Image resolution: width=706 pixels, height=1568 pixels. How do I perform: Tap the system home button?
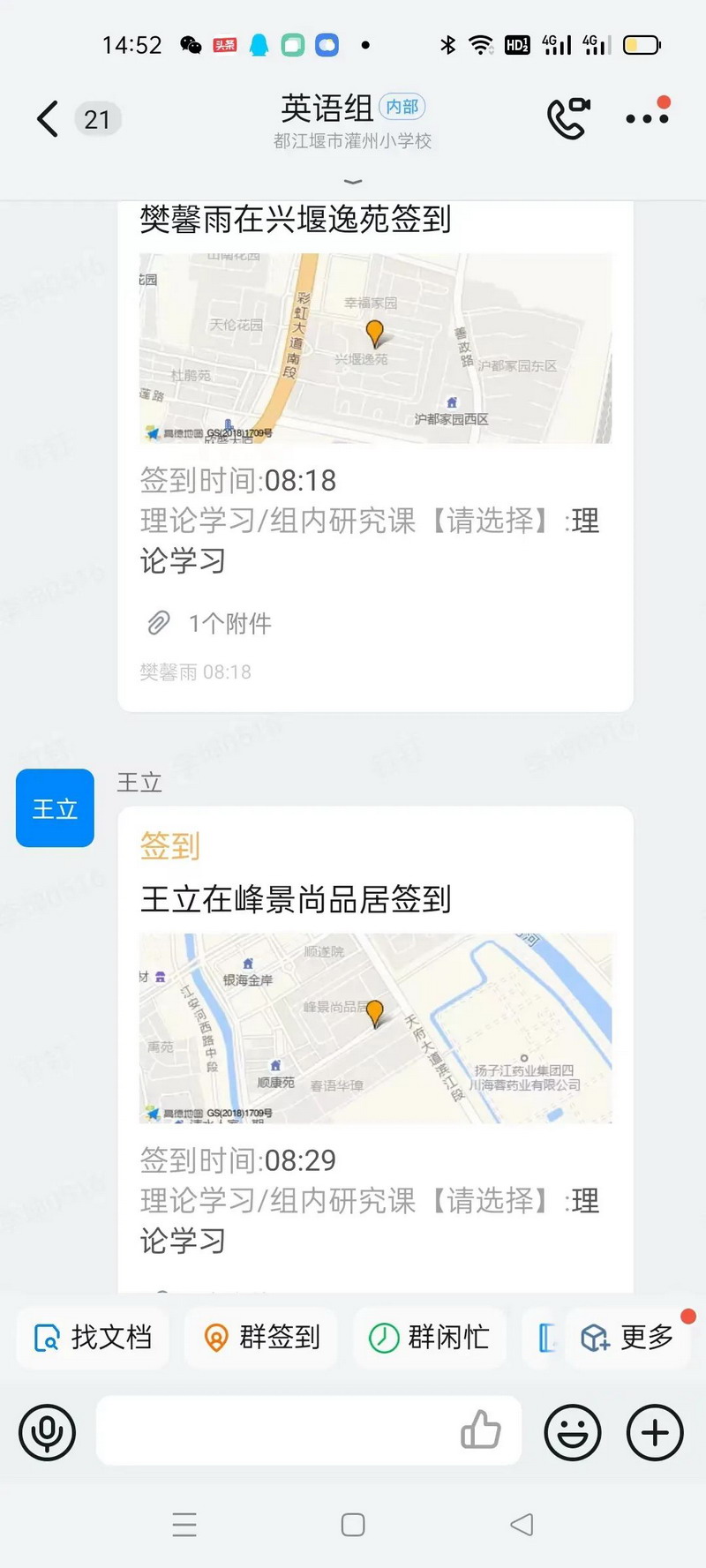353,1525
